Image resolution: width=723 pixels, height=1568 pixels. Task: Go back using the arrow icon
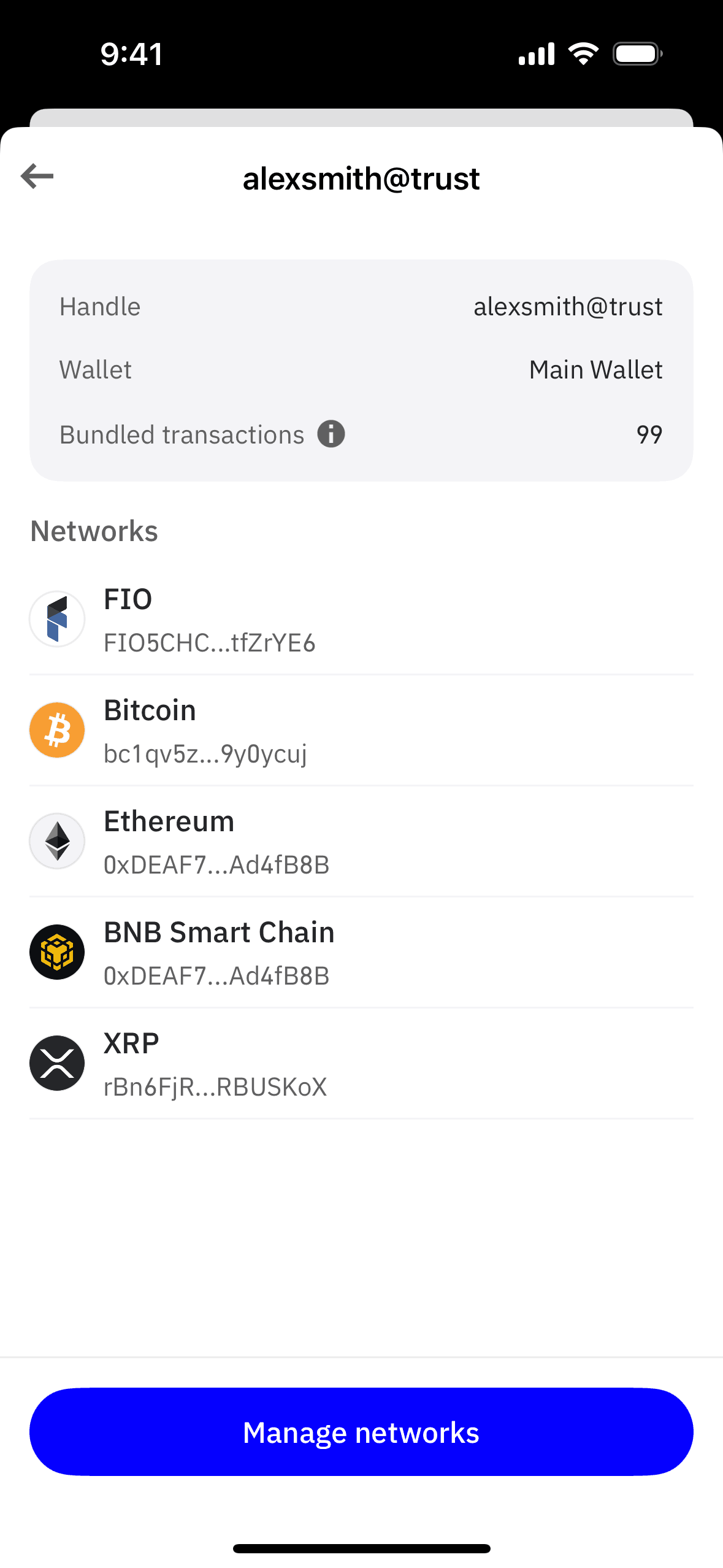tap(37, 176)
